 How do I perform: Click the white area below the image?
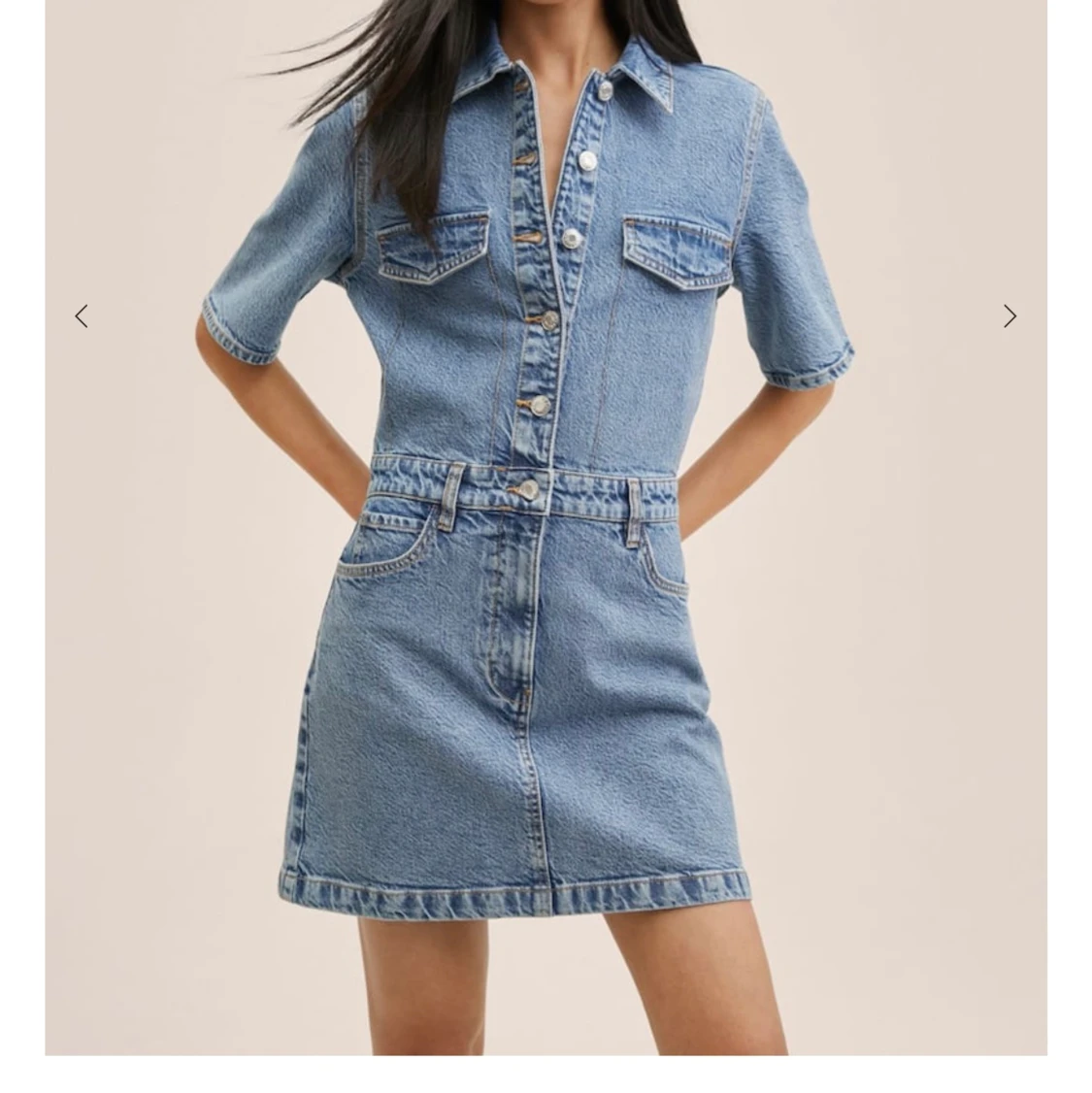click(546, 1077)
